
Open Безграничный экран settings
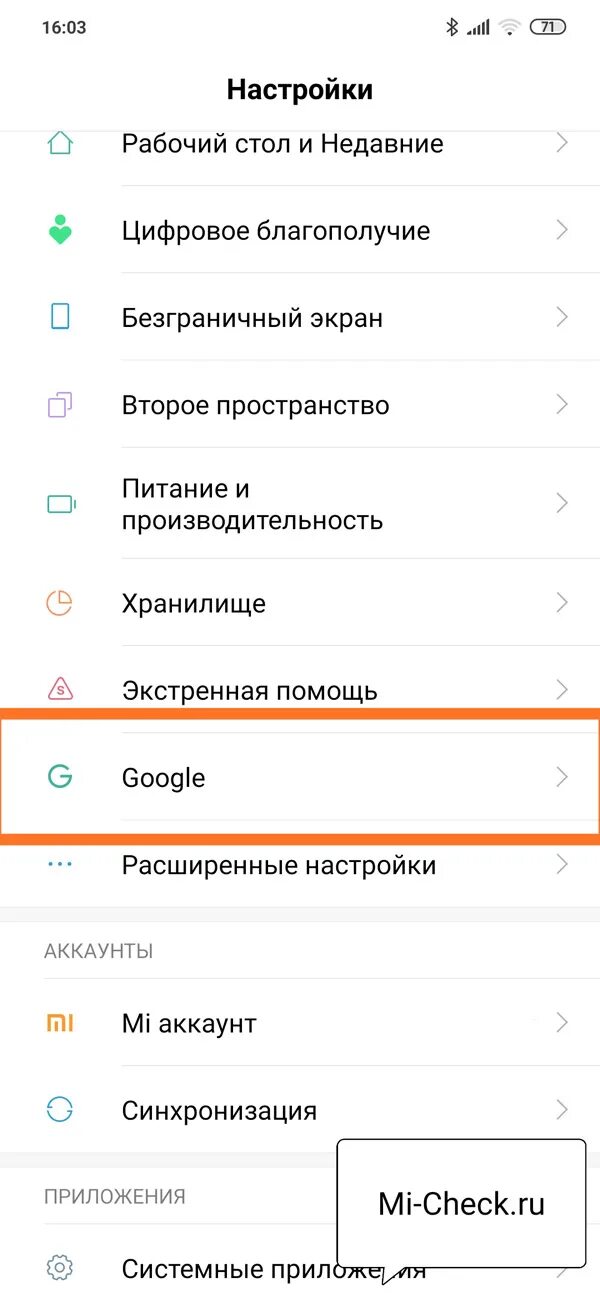click(x=300, y=317)
